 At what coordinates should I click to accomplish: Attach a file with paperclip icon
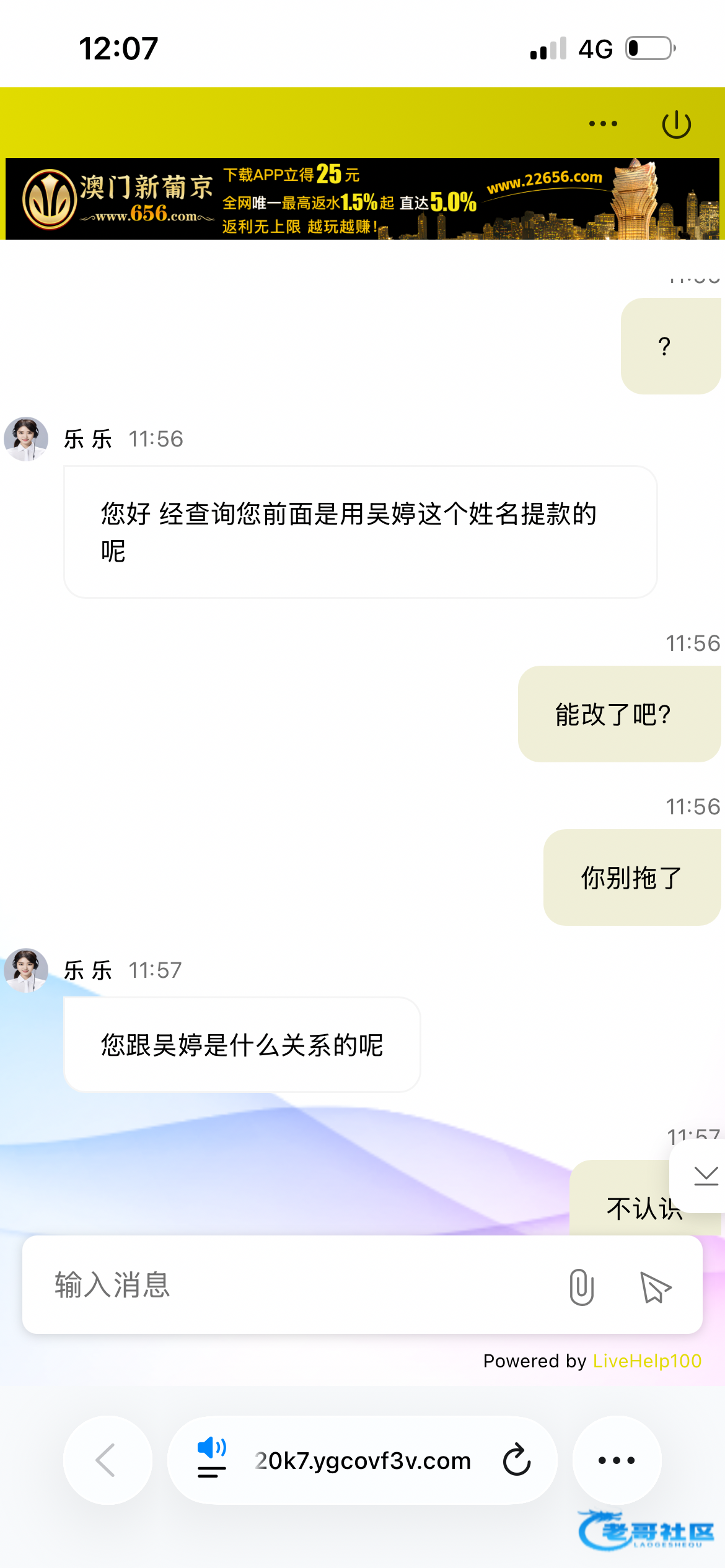tap(581, 1287)
